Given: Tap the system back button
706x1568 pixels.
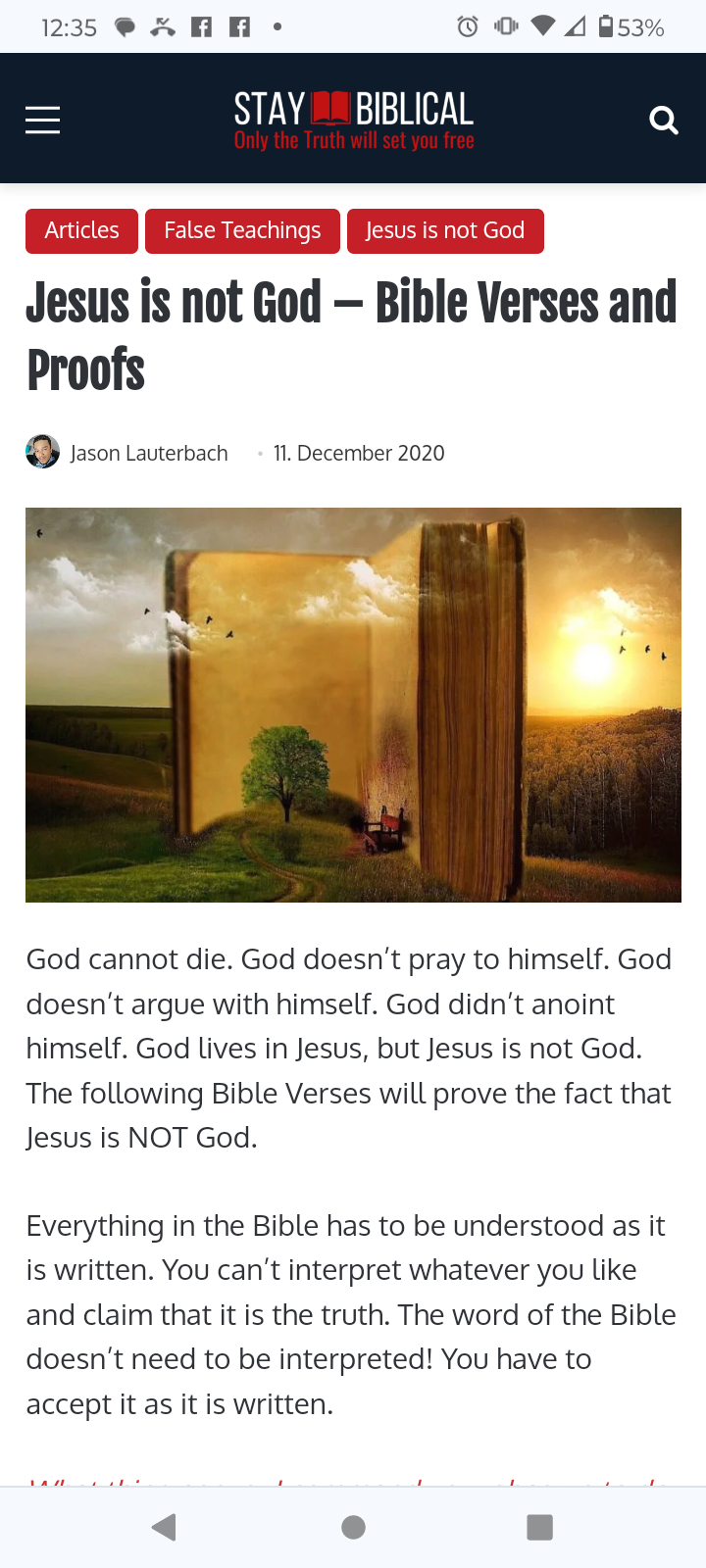Looking at the screenshot, I should [165, 1527].
